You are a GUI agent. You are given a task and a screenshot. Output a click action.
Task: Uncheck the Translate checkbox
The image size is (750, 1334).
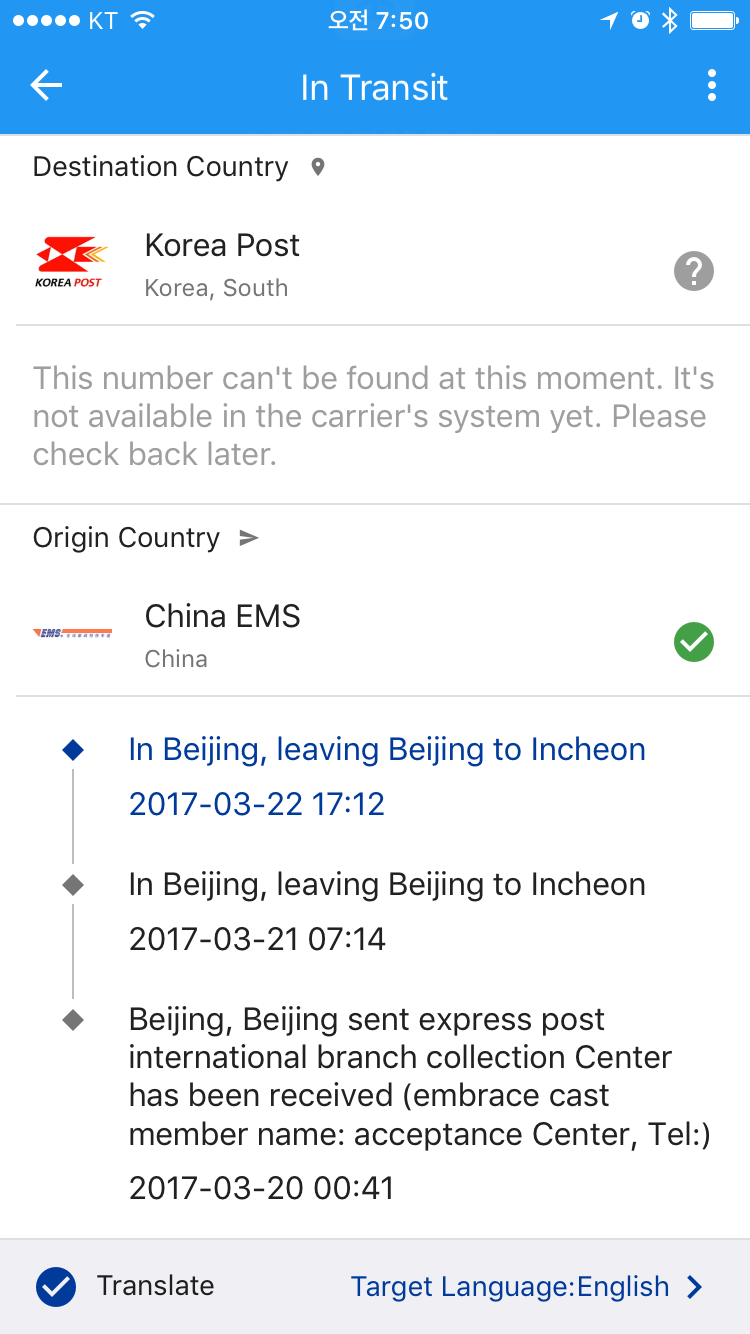tap(56, 1286)
